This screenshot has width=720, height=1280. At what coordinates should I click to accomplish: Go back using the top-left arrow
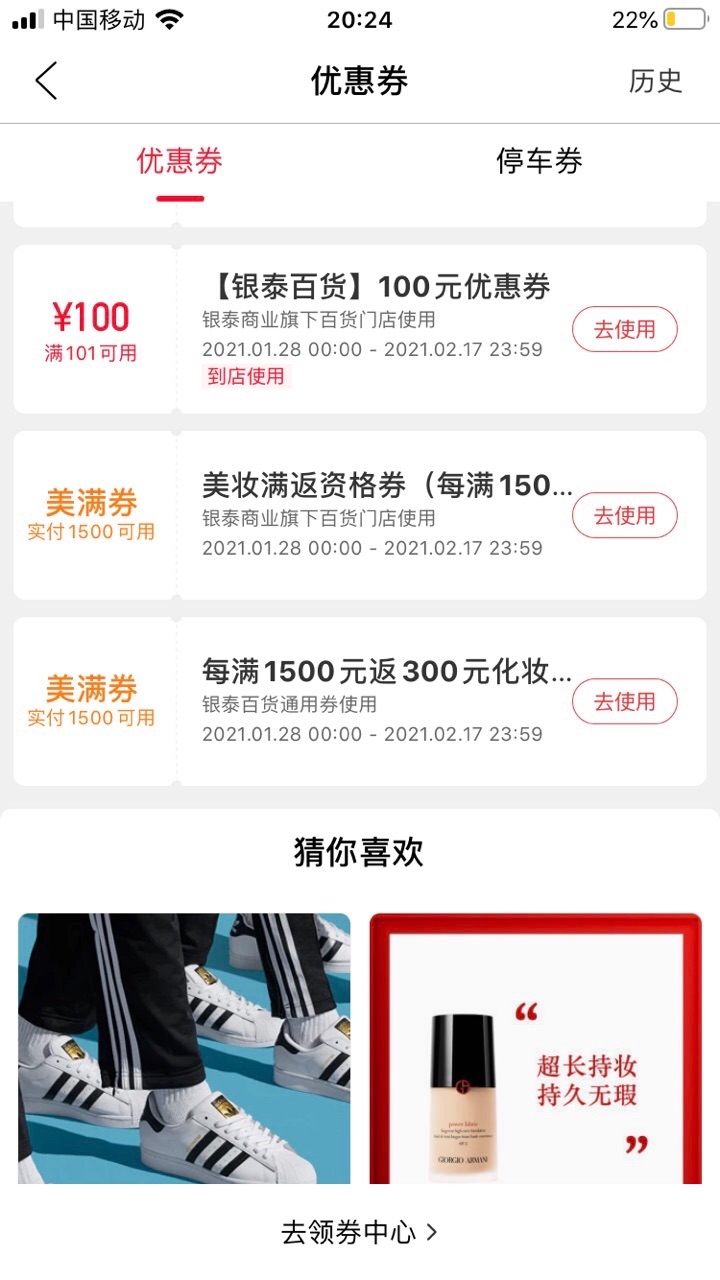[x=46, y=81]
